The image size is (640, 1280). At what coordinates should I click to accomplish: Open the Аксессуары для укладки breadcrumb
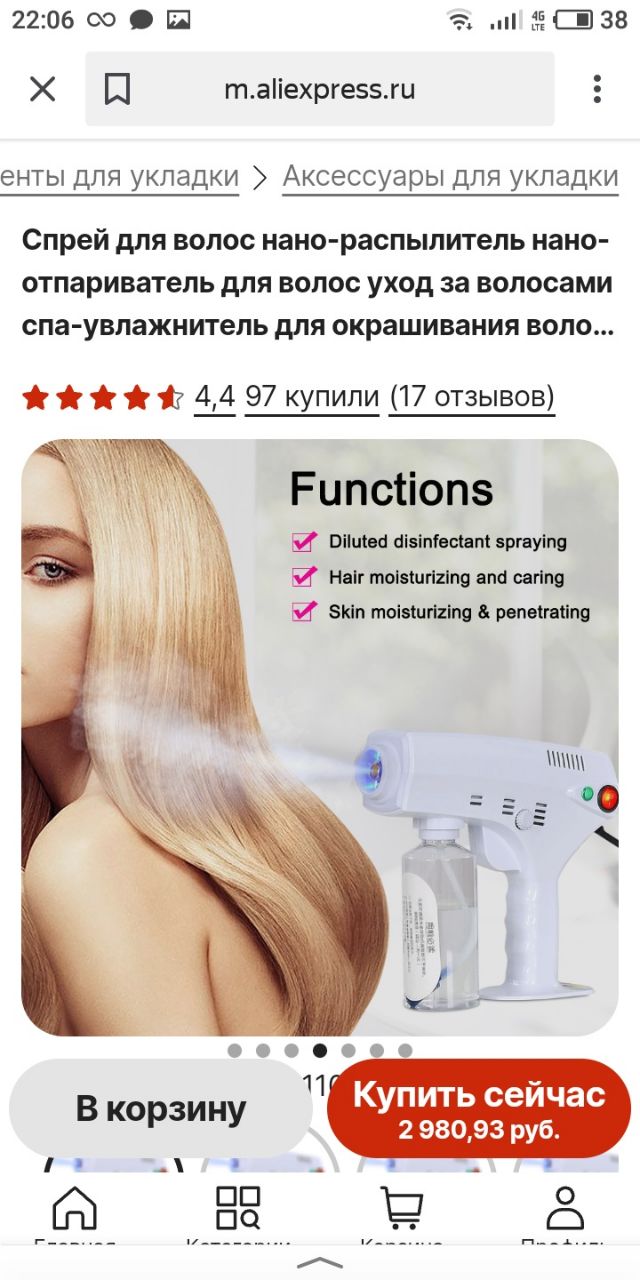click(450, 177)
